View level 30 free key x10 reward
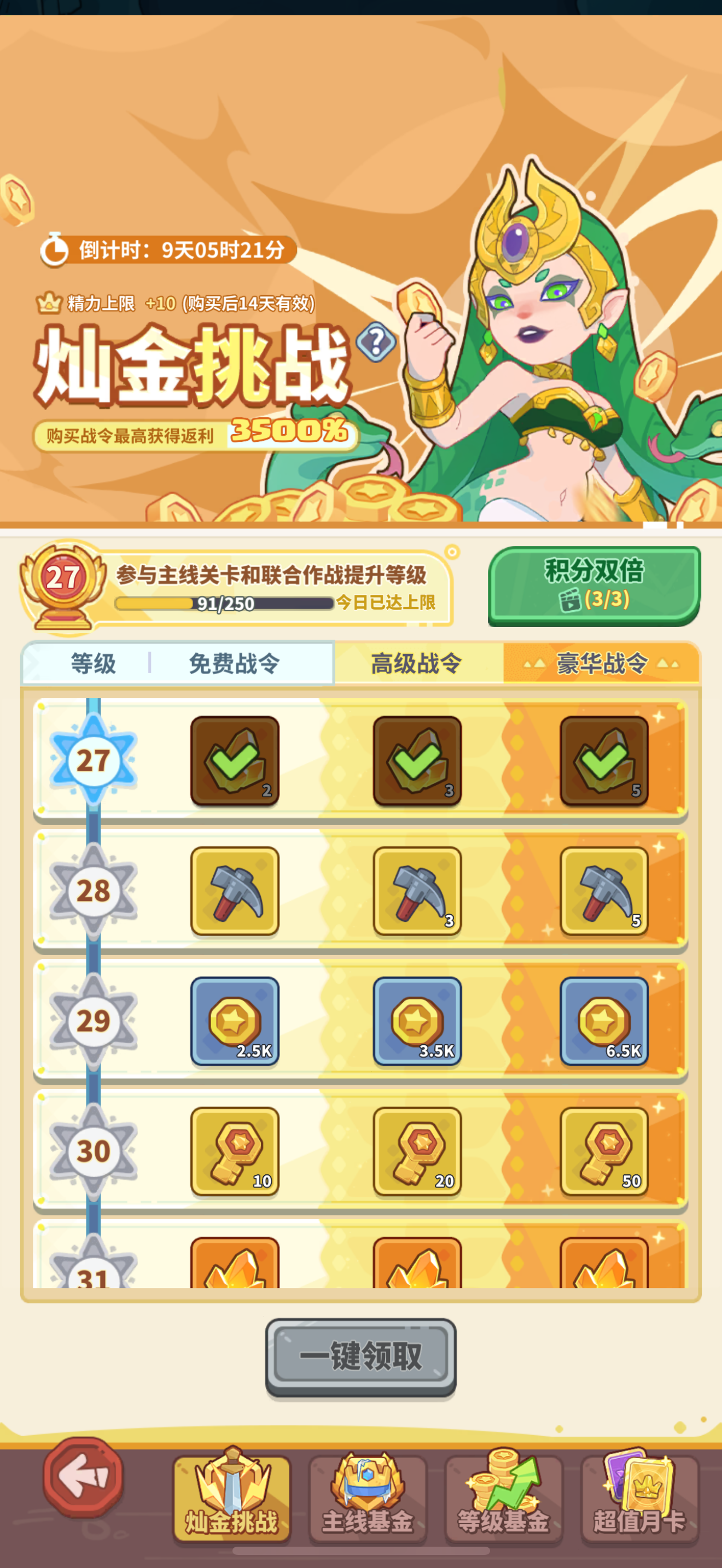 [235, 1151]
